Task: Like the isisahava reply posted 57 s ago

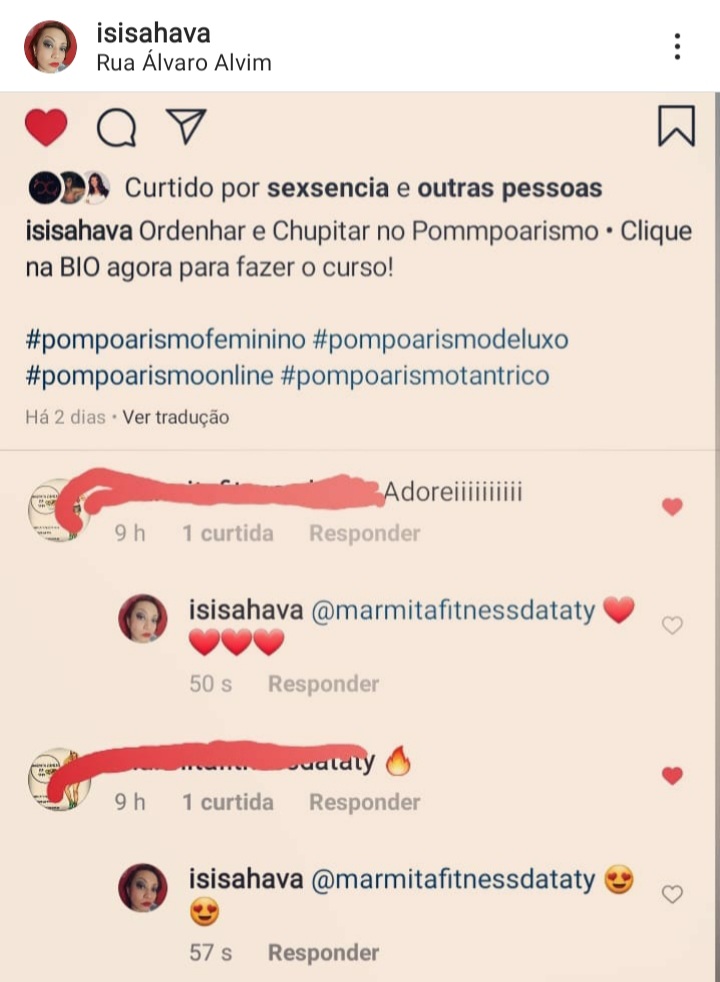Action: pyautogui.click(x=672, y=894)
